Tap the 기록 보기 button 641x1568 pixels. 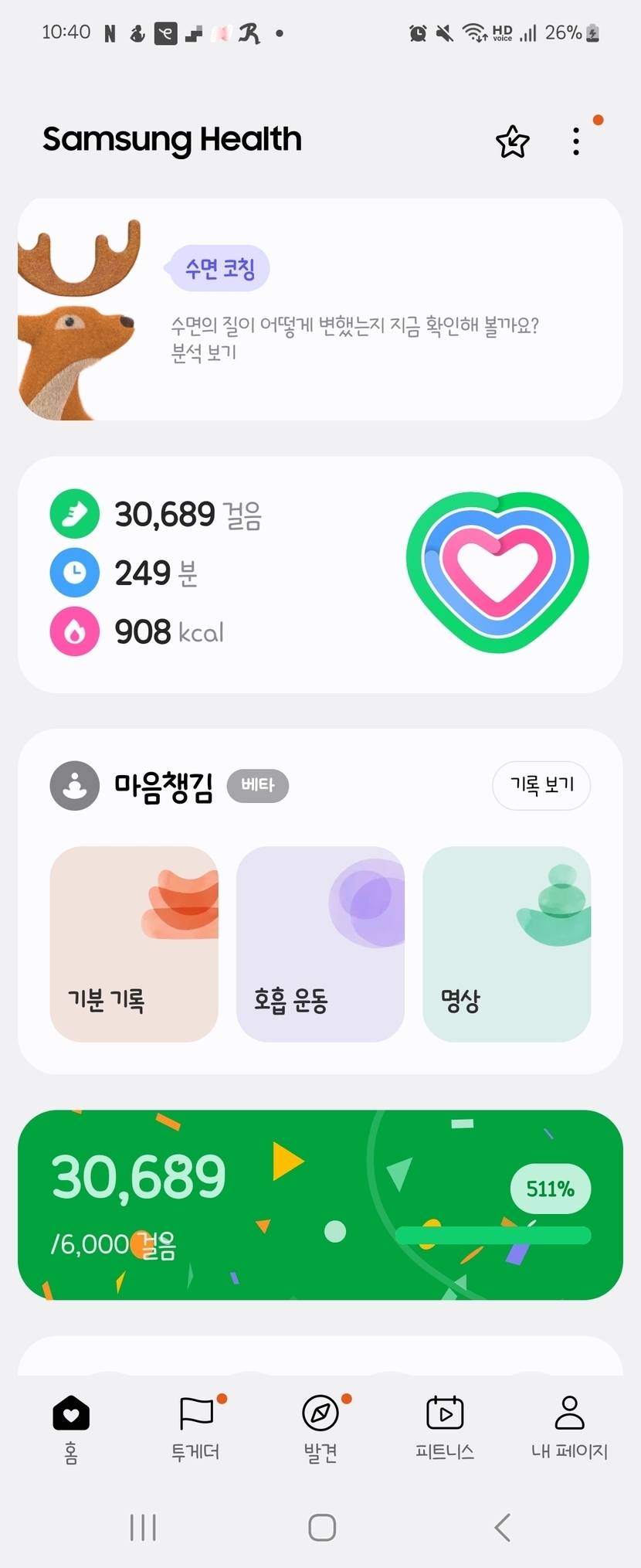click(541, 785)
